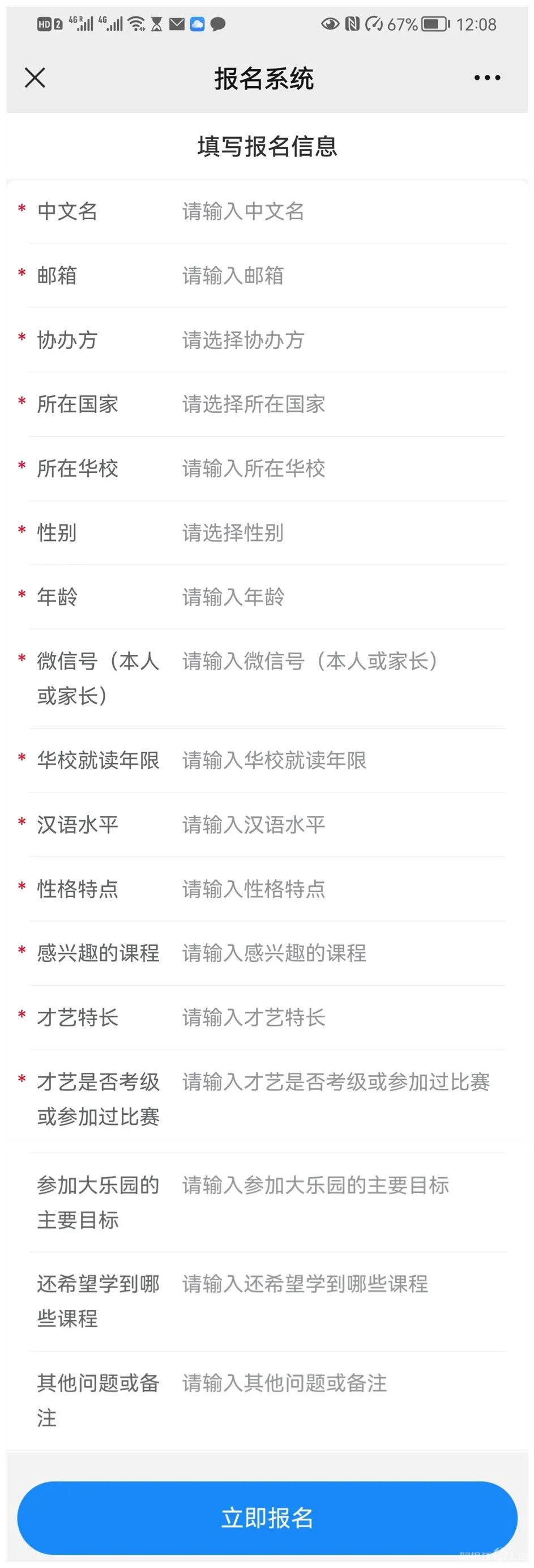Select the 邮箱 email input field
This screenshot has height=1568, width=534.
304,276
